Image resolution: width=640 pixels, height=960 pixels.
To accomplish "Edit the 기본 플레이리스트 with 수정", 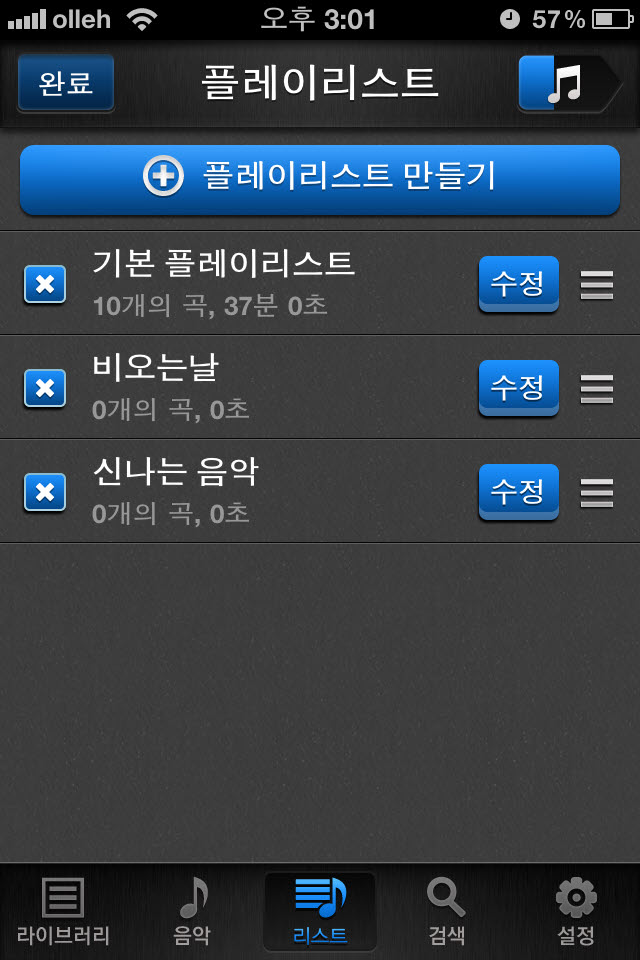I will point(518,284).
